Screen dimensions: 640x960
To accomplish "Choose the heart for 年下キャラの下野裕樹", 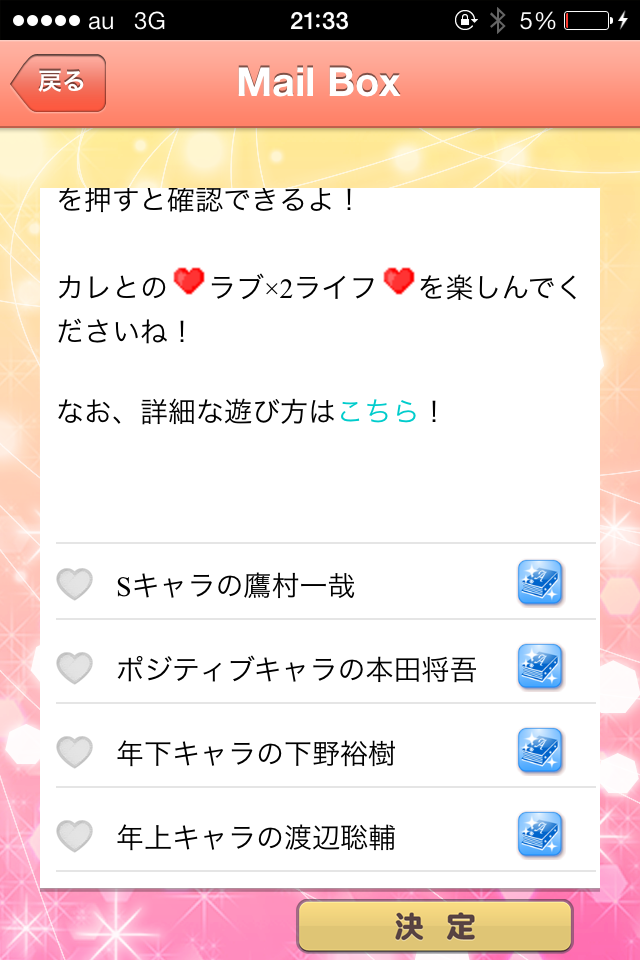I will (x=75, y=752).
